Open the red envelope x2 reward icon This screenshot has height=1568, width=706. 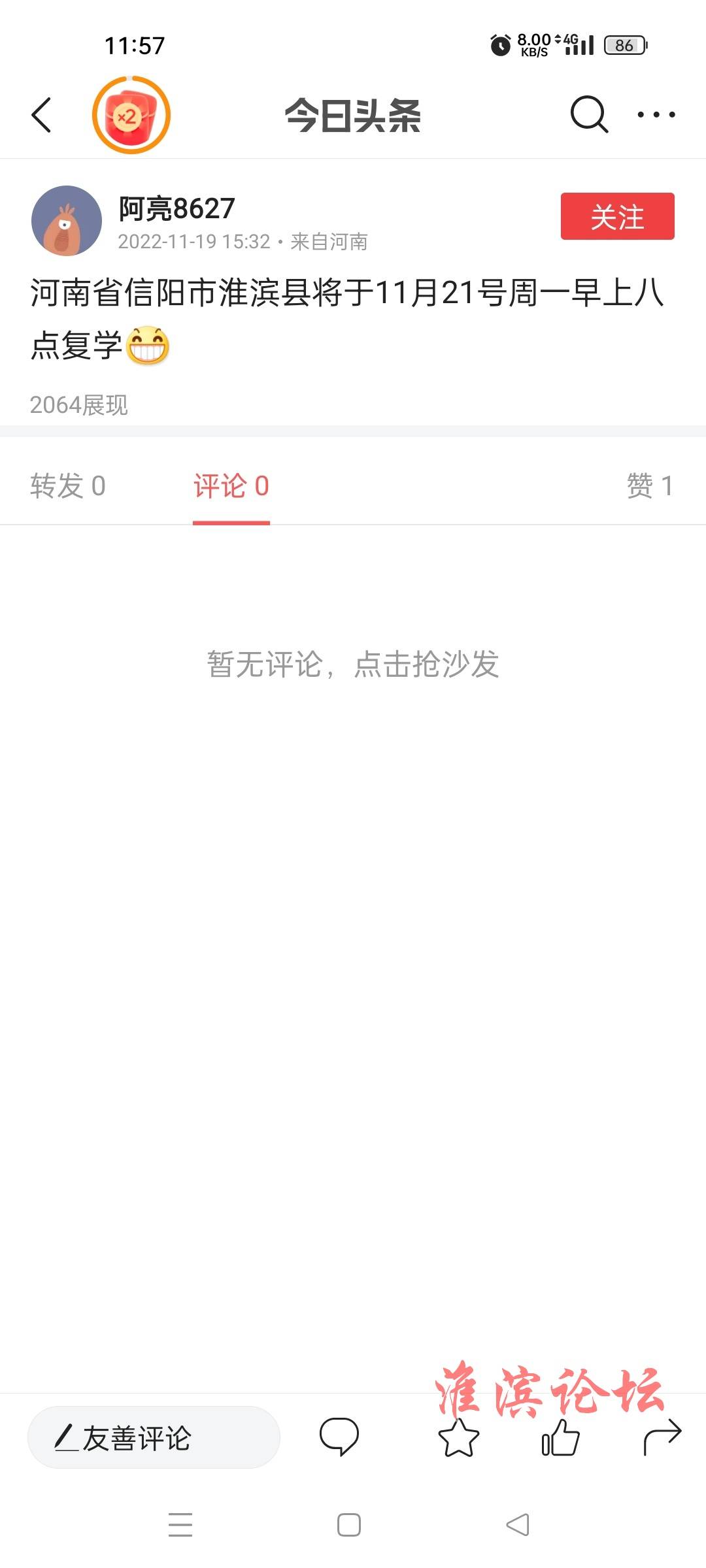[131, 115]
